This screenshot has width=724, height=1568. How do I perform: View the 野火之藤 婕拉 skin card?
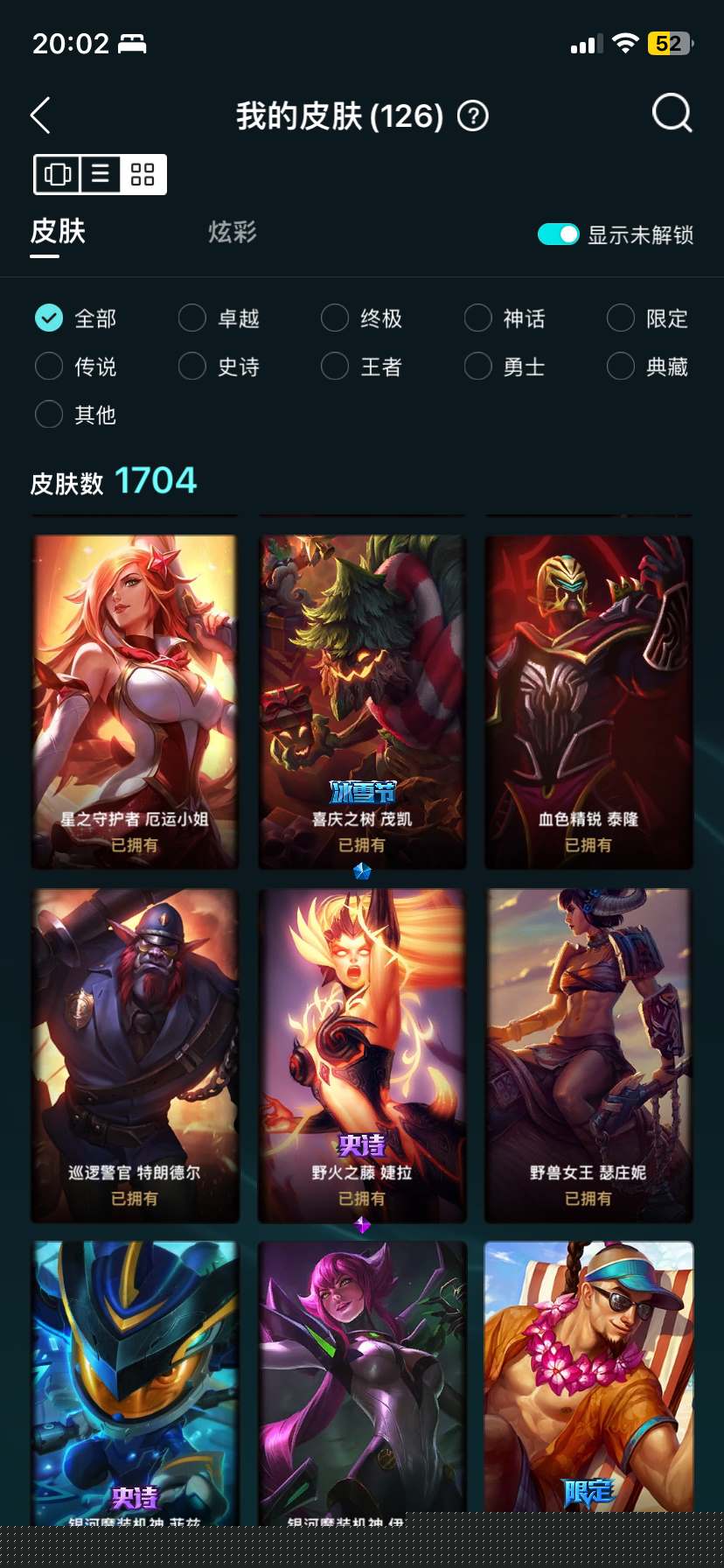click(x=362, y=1054)
